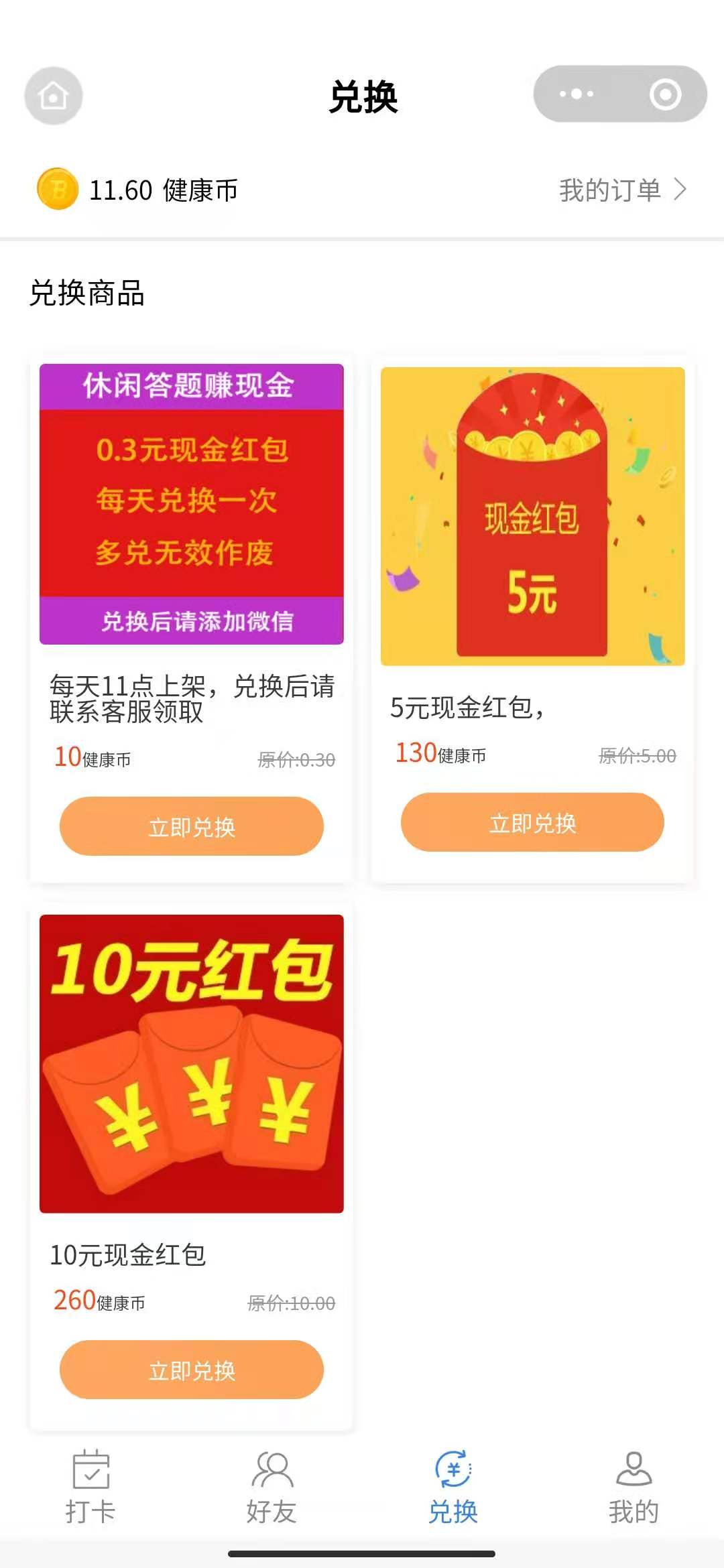The width and height of the screenshot is (724, 1568).
Task: Select the 兑换 tab
Action: tap(453, 1487)
